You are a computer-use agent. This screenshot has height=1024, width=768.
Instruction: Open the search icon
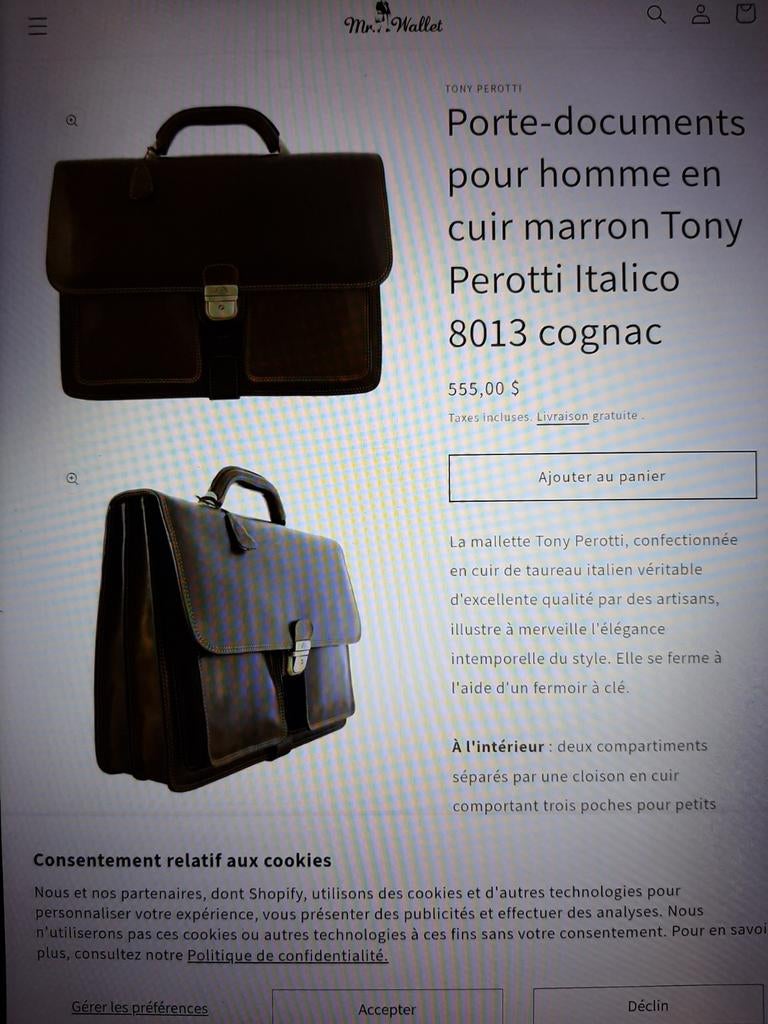656,14
